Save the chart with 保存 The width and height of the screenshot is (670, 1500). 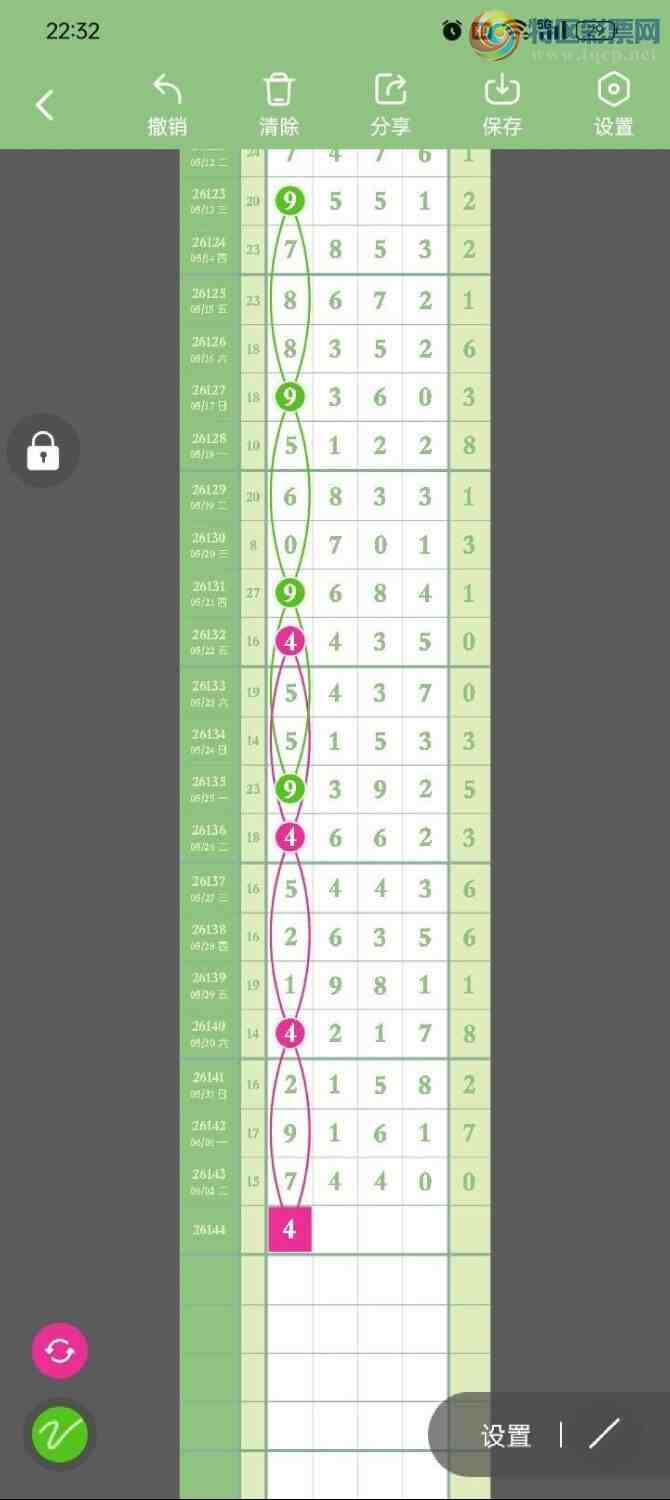[502, 105]
